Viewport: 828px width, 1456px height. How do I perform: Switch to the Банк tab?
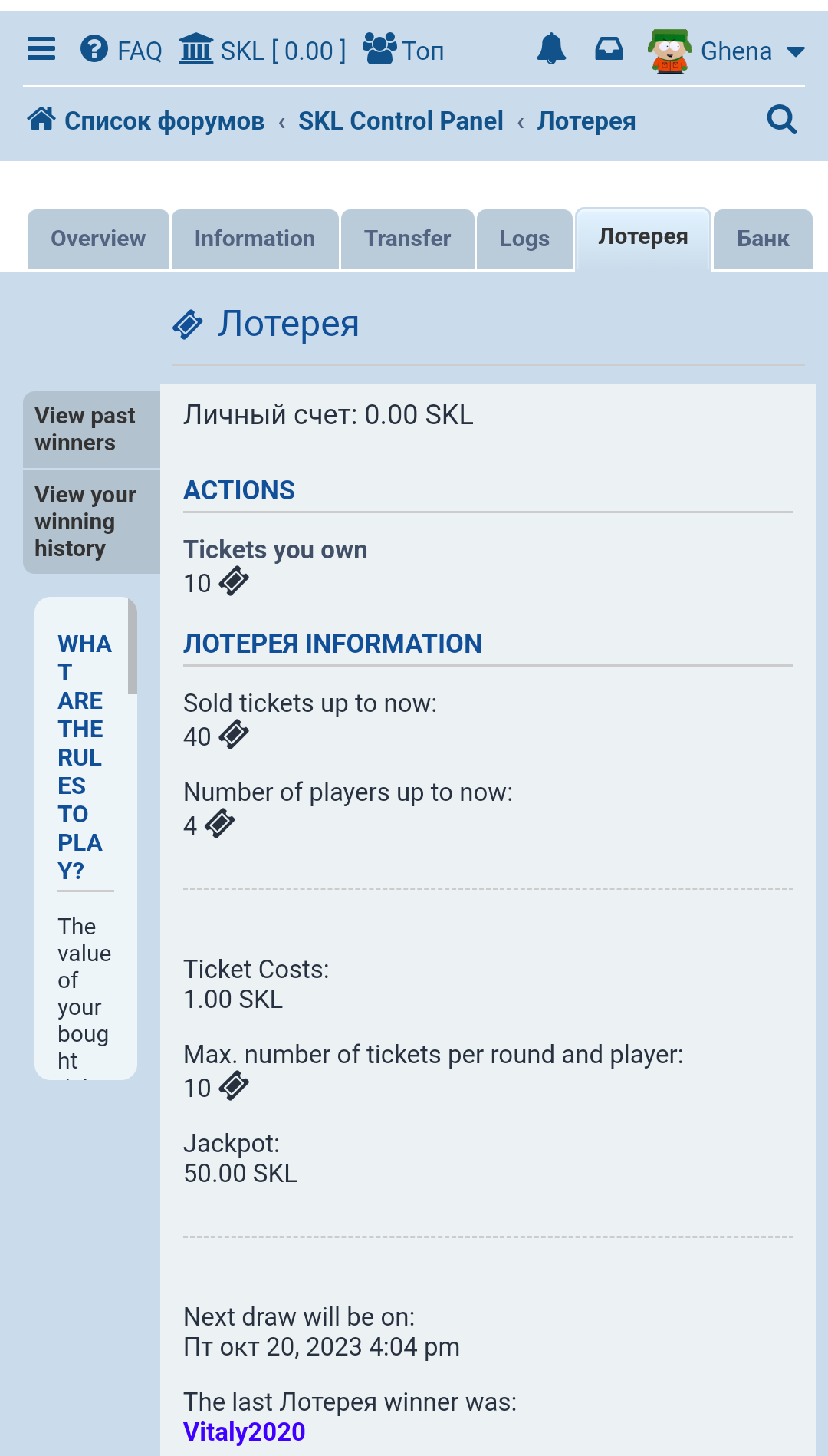(763, 239)
